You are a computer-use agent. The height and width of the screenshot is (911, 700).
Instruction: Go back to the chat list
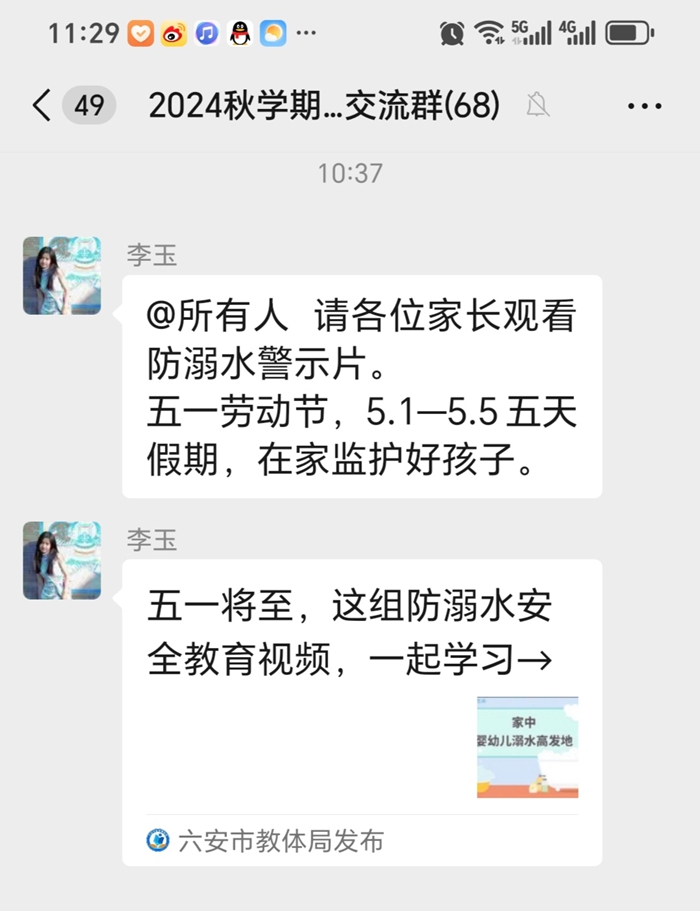tap(42, 105)
